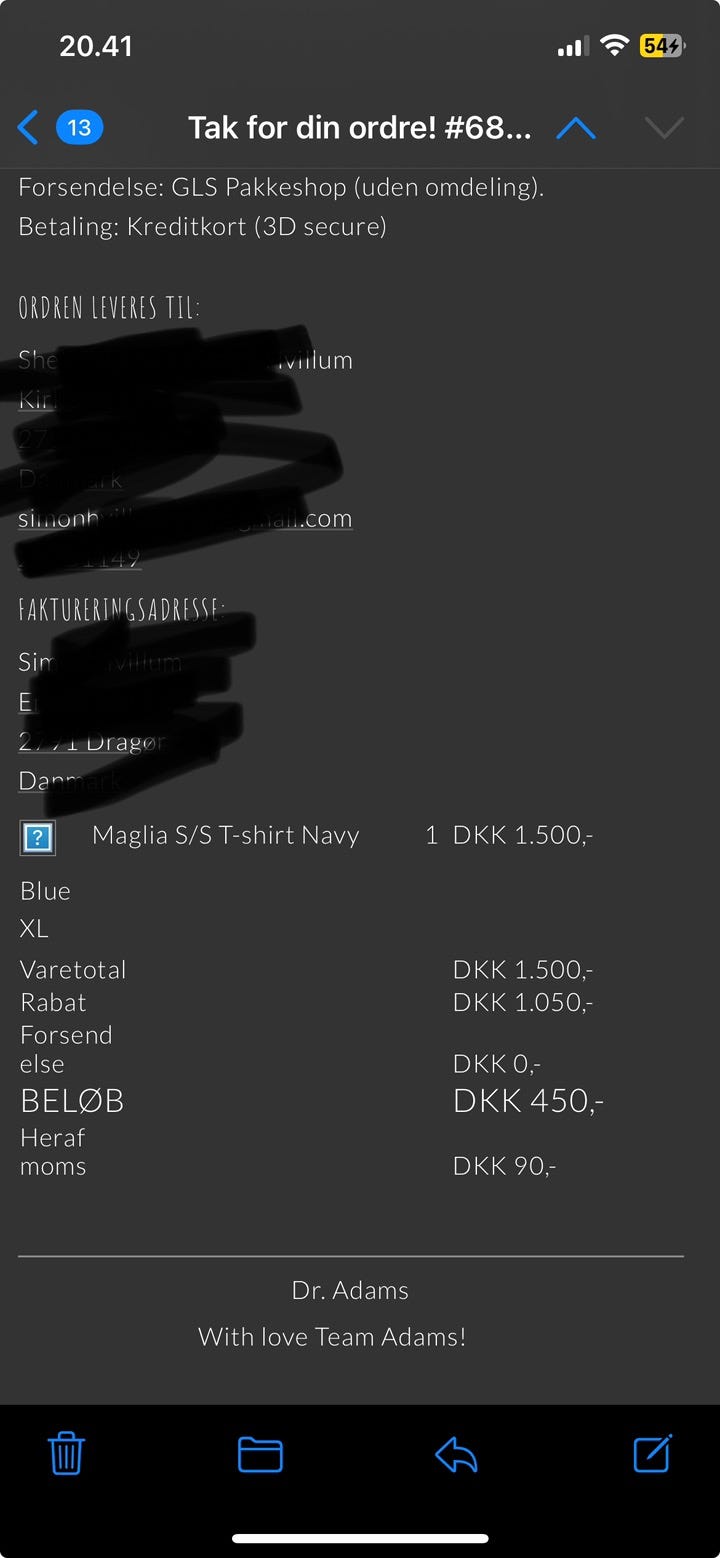Delete this email with the trash icon

tap(67, 1453)
